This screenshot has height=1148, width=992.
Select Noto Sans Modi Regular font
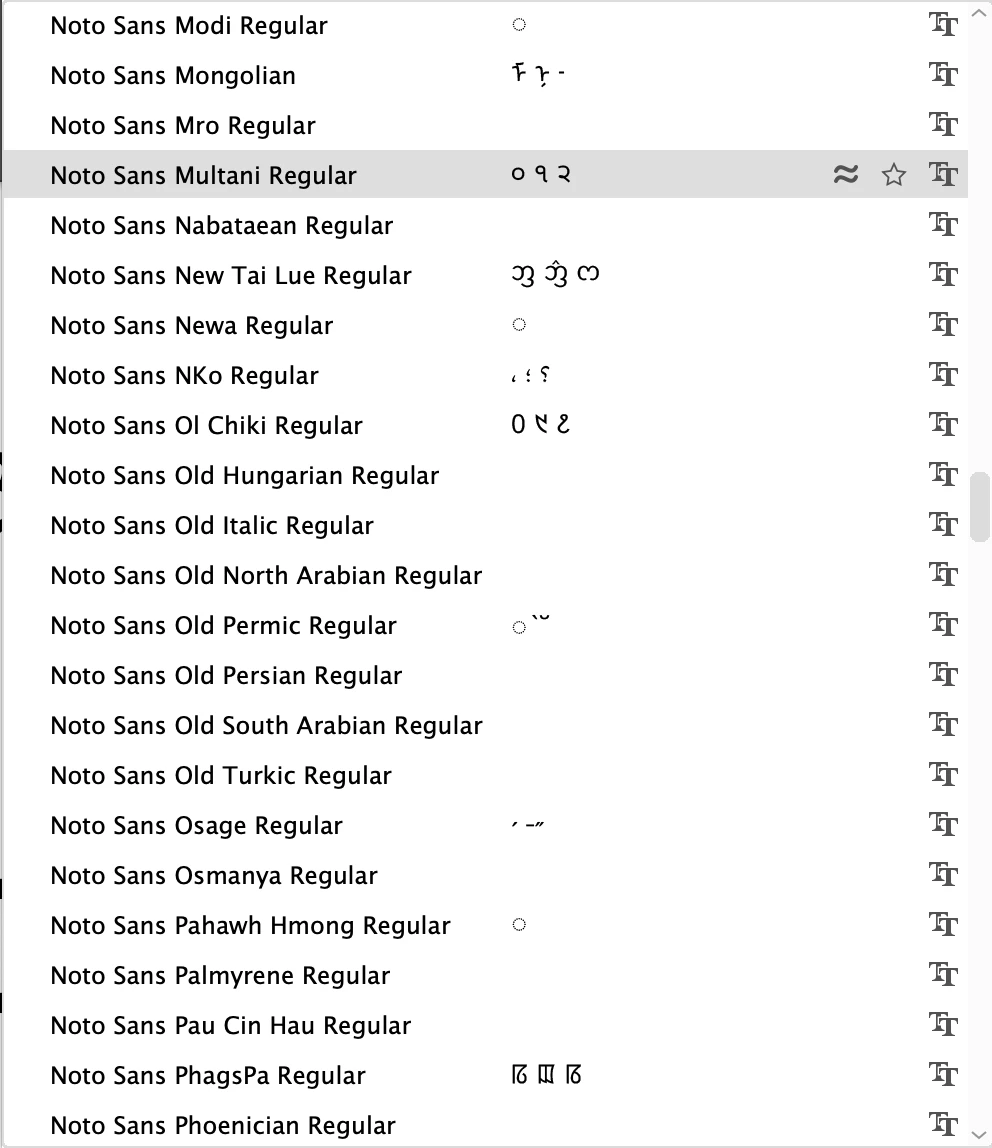click(x=189, y=26)
